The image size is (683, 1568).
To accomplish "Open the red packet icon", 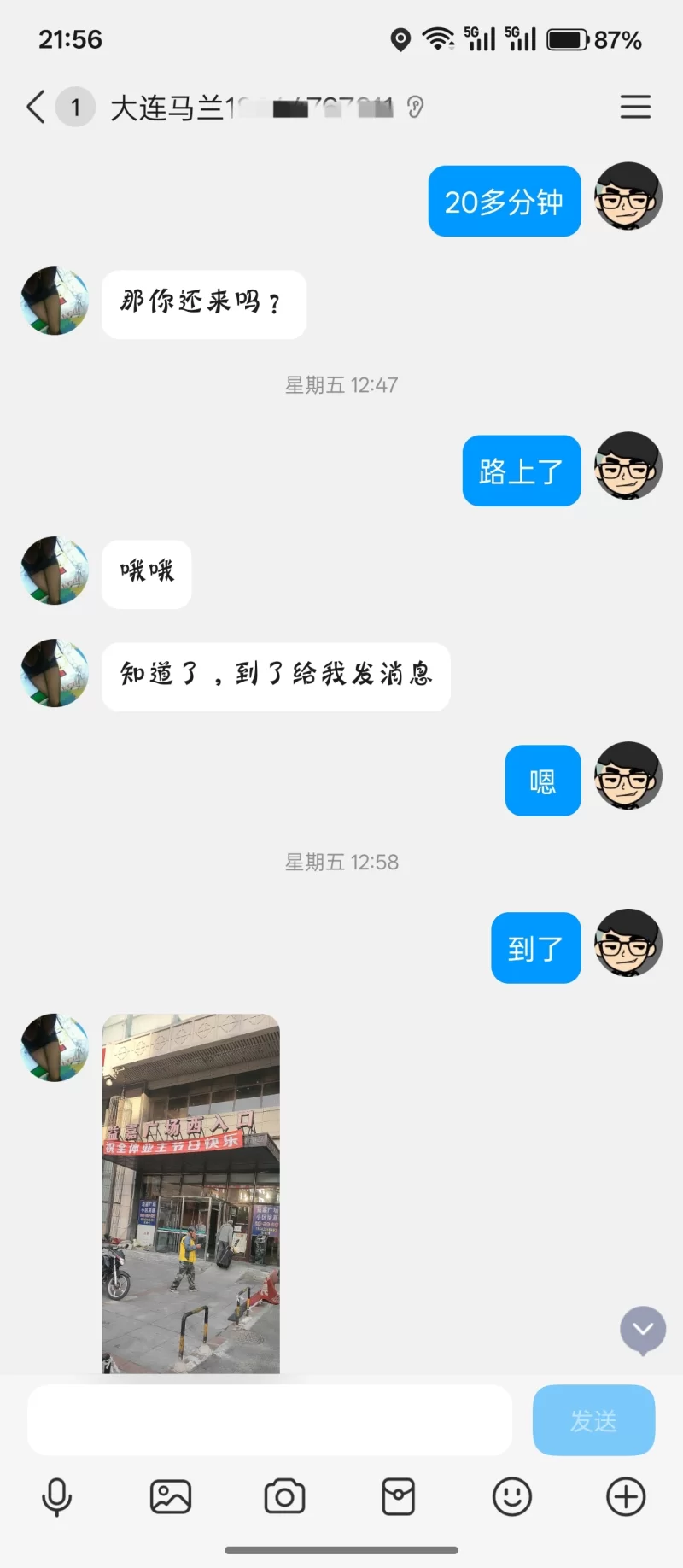I will [x=398, y=1495].
